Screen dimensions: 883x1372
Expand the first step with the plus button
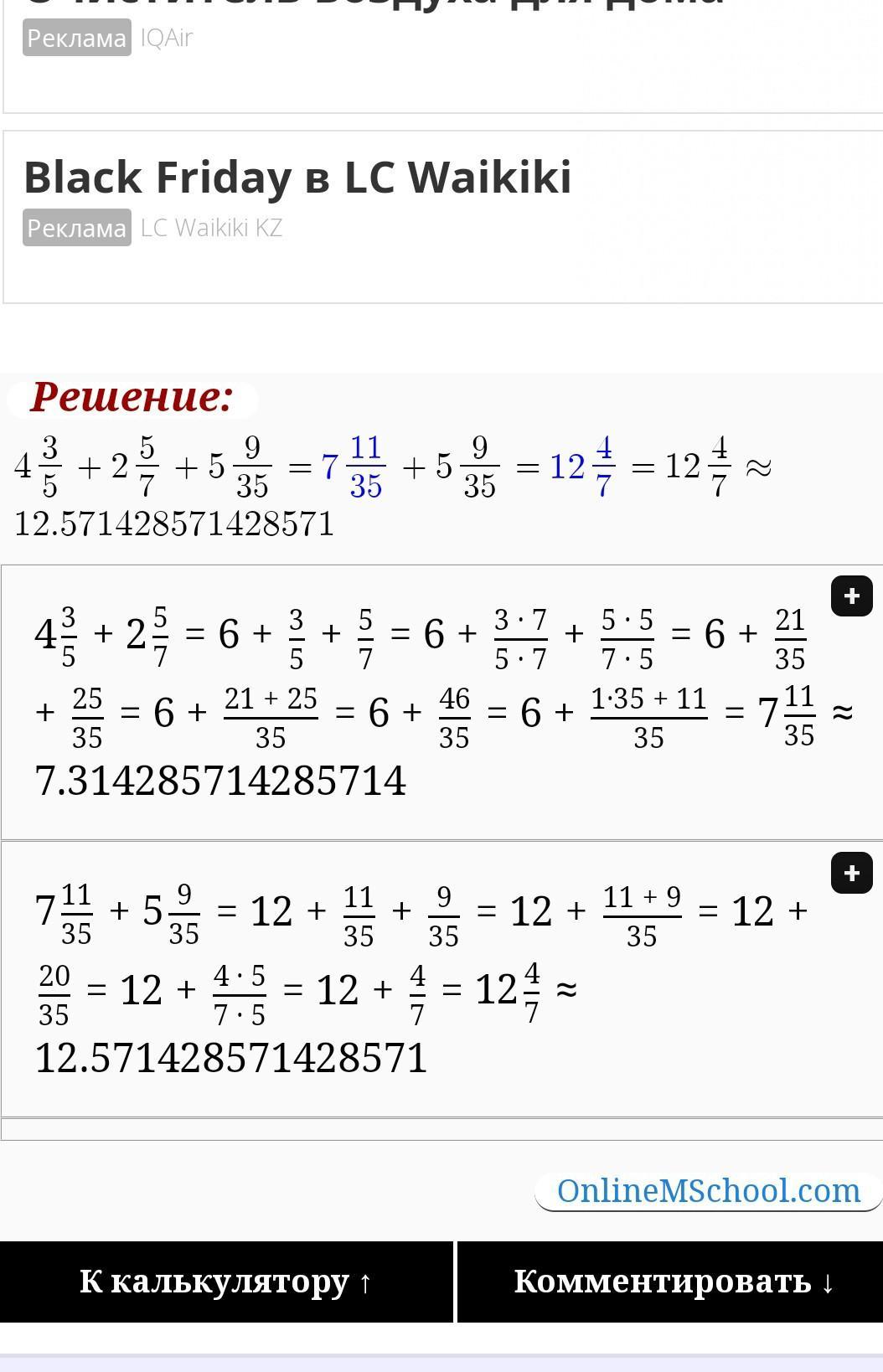(851, 596)
